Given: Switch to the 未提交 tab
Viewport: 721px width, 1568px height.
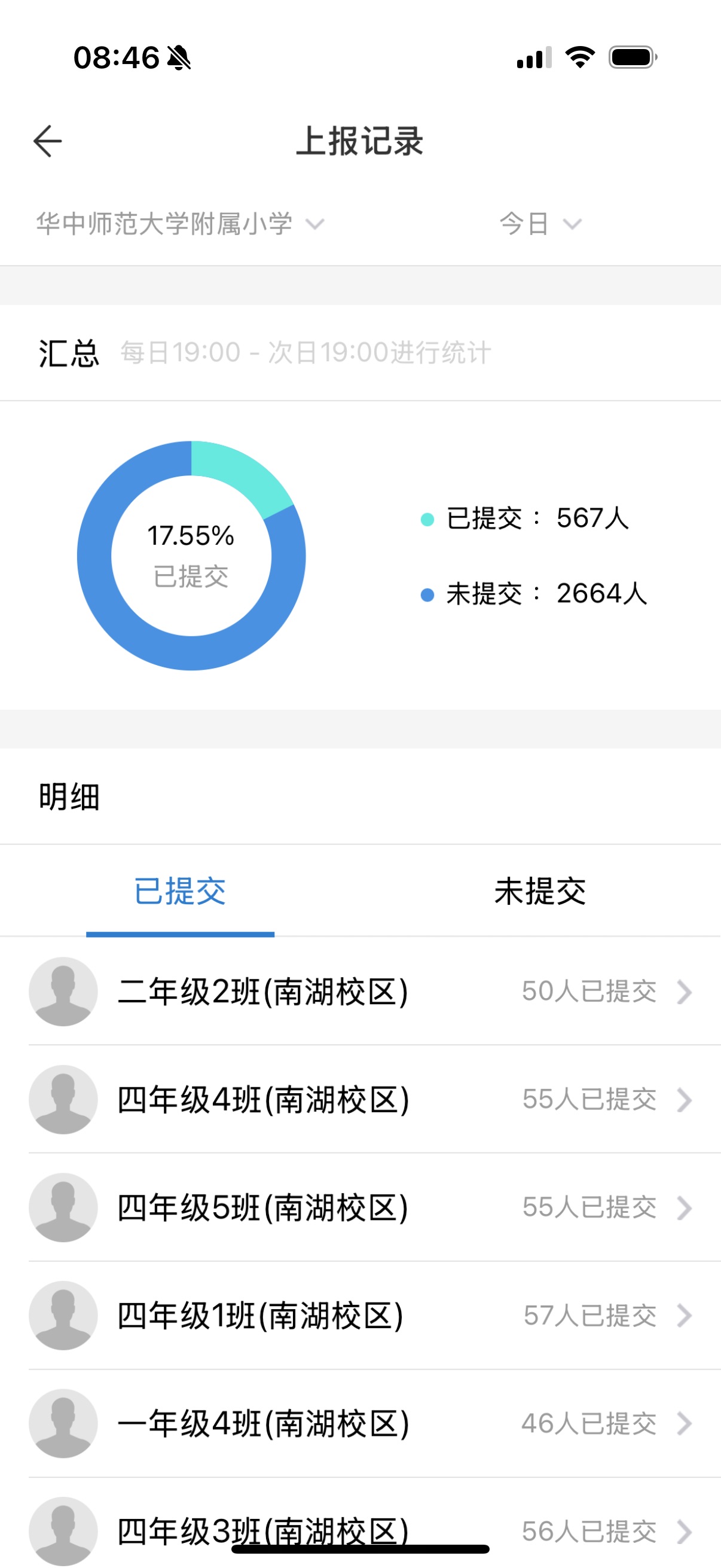Looking at the screenshot, I should click(540, 891).
